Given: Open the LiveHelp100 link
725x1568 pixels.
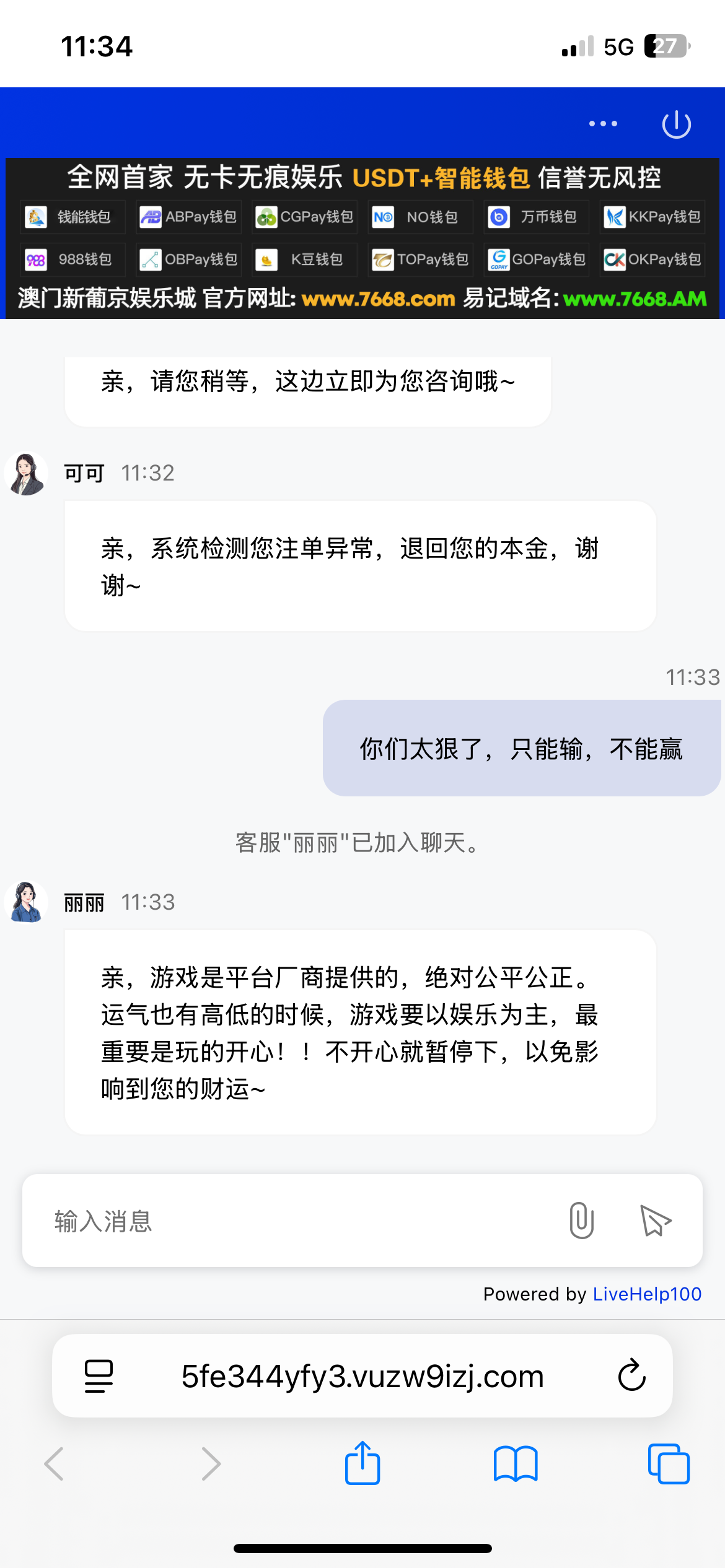Looking at the screenshot, I should click(x=647, y=1294).
